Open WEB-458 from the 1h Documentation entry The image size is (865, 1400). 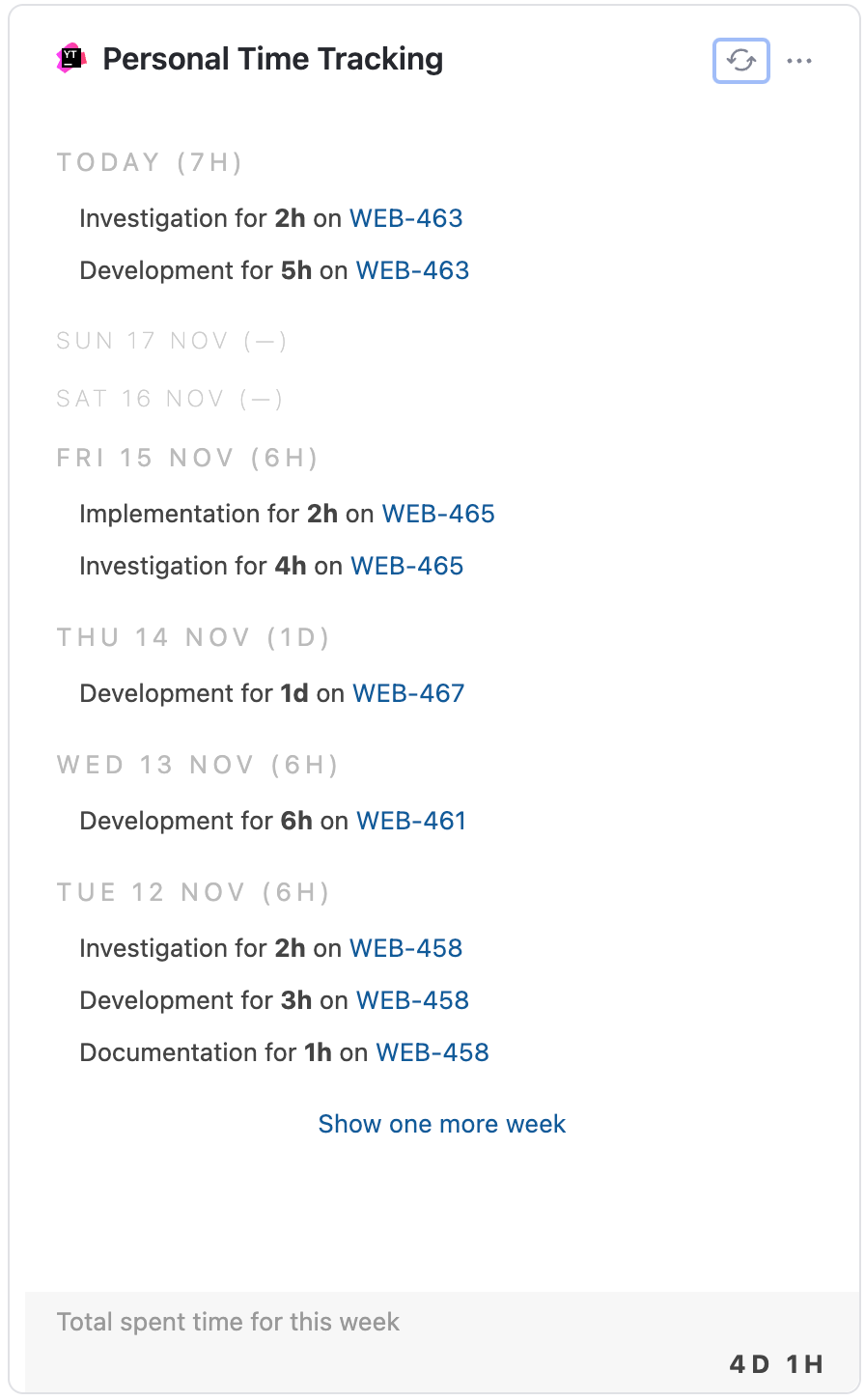[x=432, y=1052]
